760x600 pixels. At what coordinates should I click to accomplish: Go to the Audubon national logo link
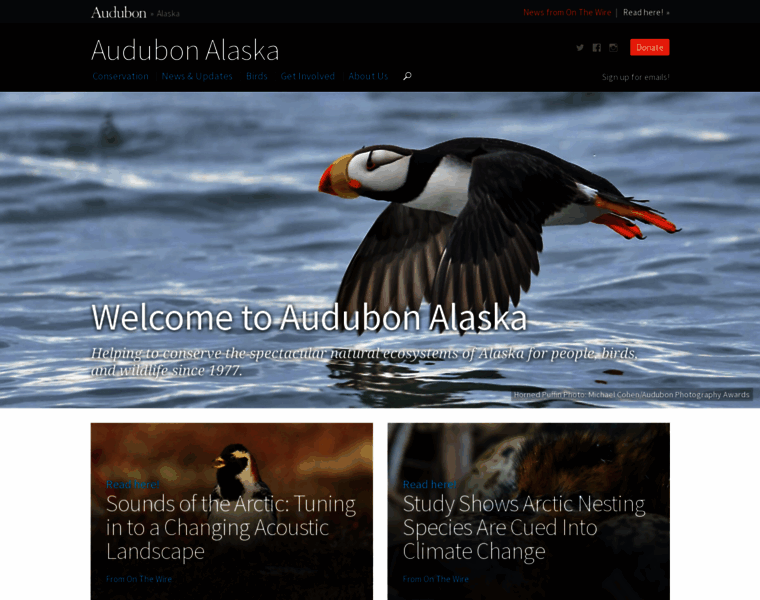(x=118, y=12)
